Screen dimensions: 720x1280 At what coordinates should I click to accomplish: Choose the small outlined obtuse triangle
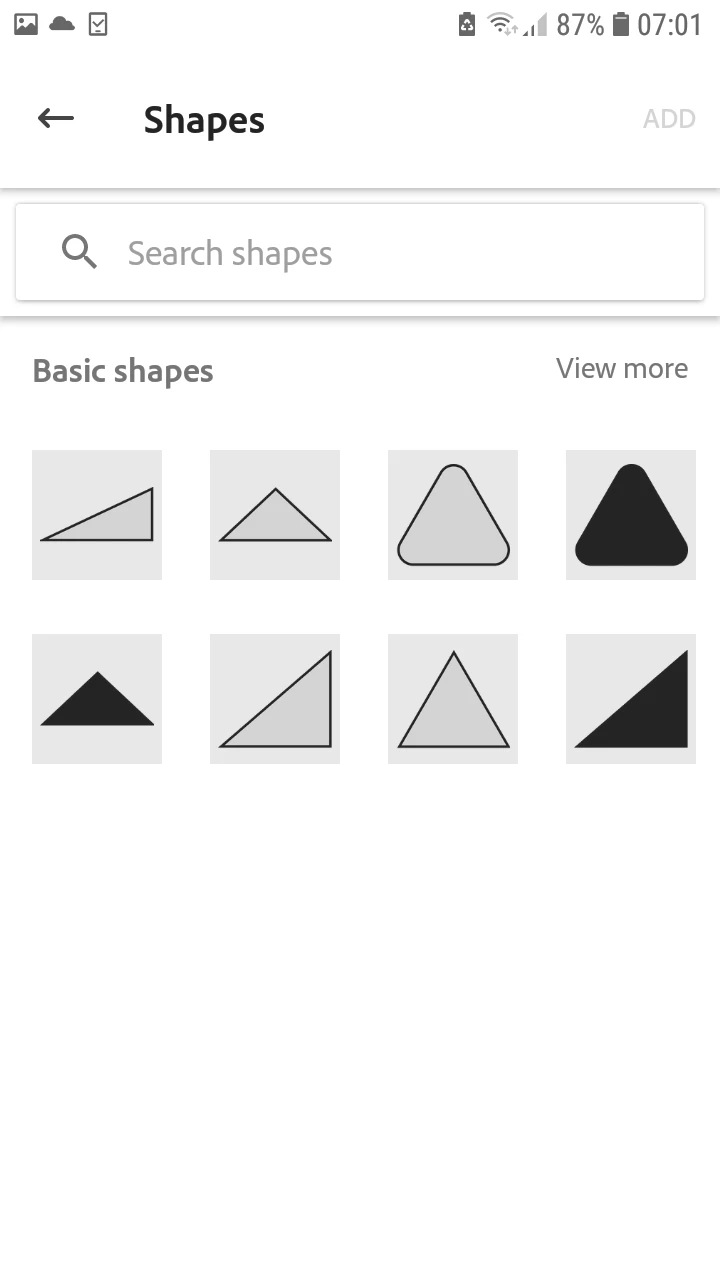coord(275,515)
